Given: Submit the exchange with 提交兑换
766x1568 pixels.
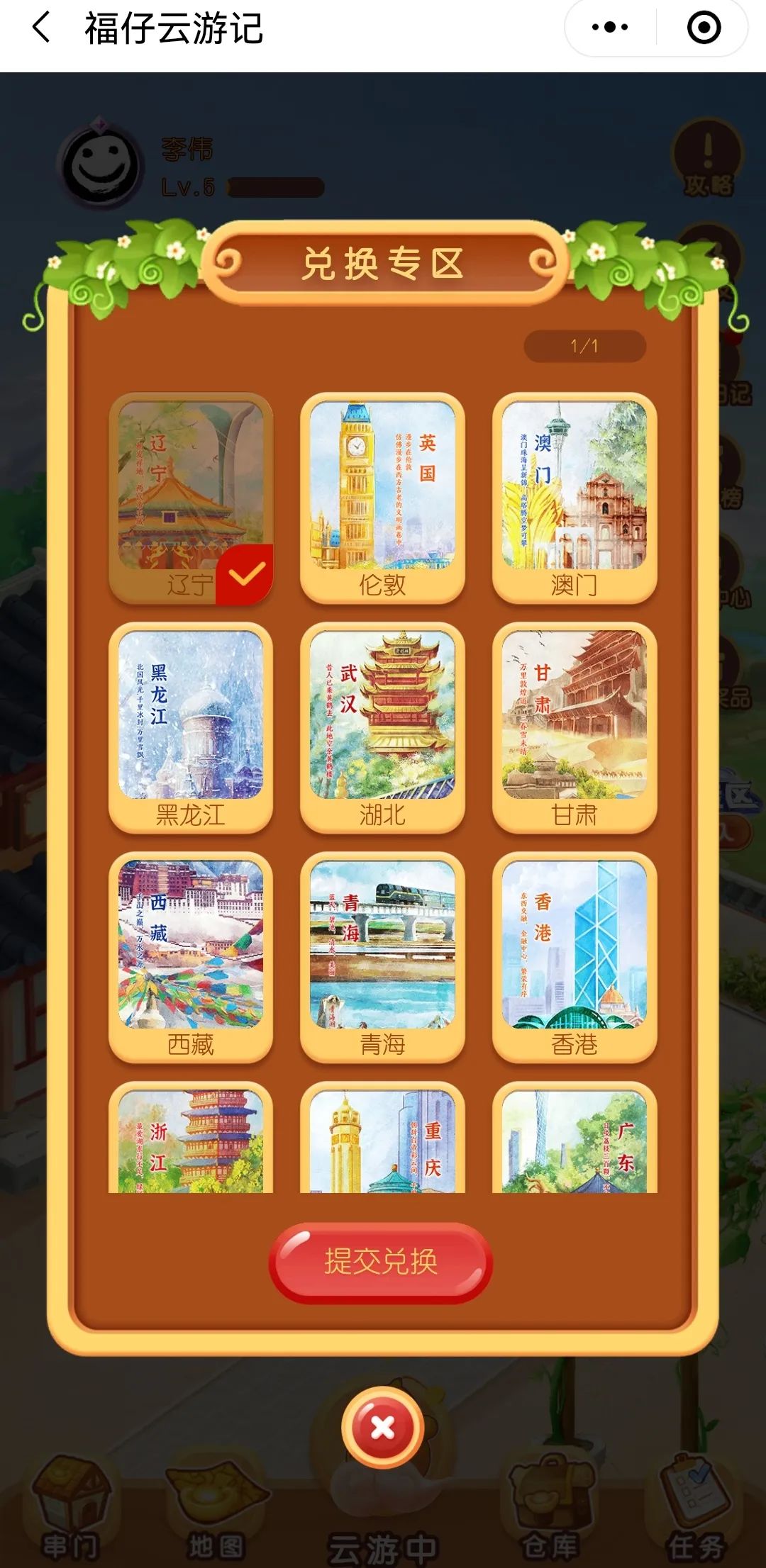Looking at the screenshot, I should click(381, 1262).
